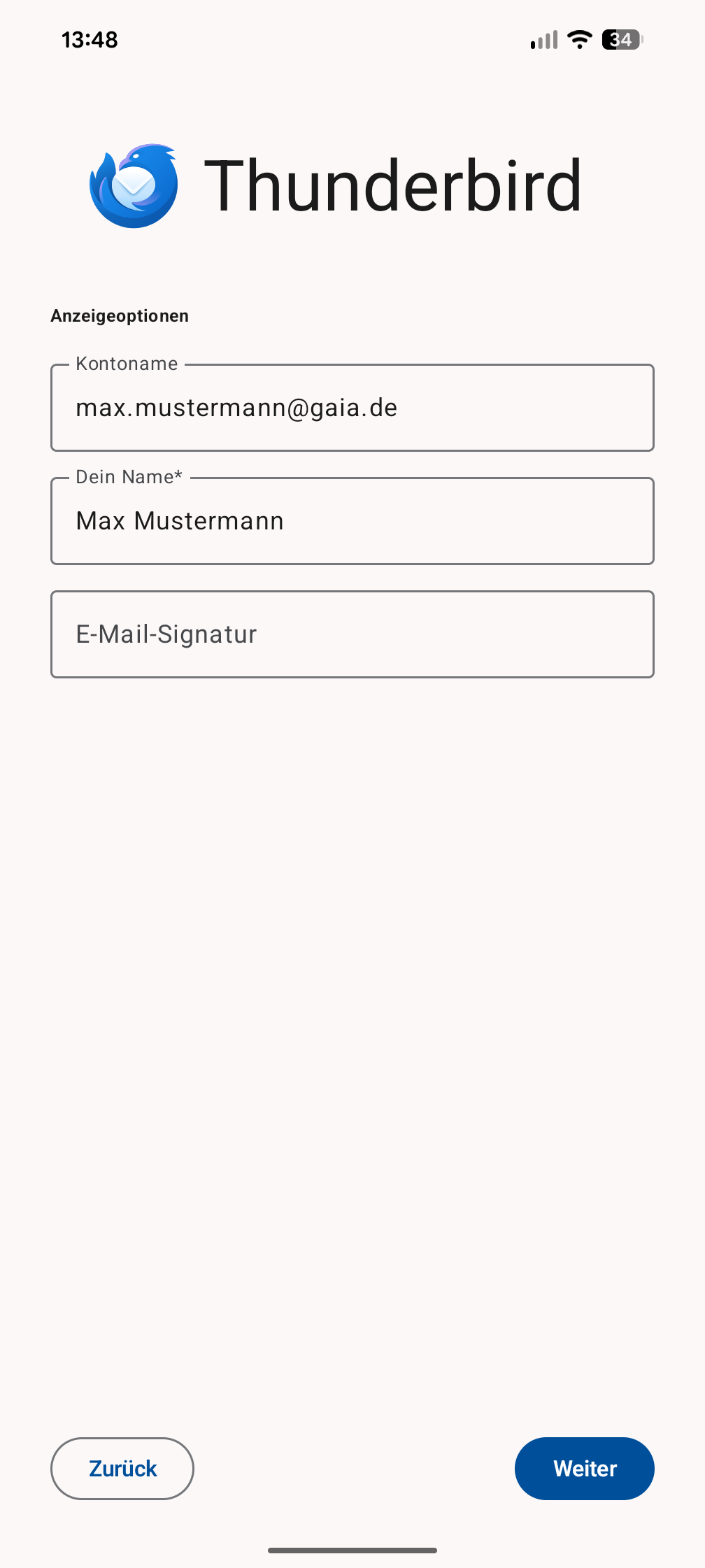Go back with the Zurück button

tap(122, 1468)
